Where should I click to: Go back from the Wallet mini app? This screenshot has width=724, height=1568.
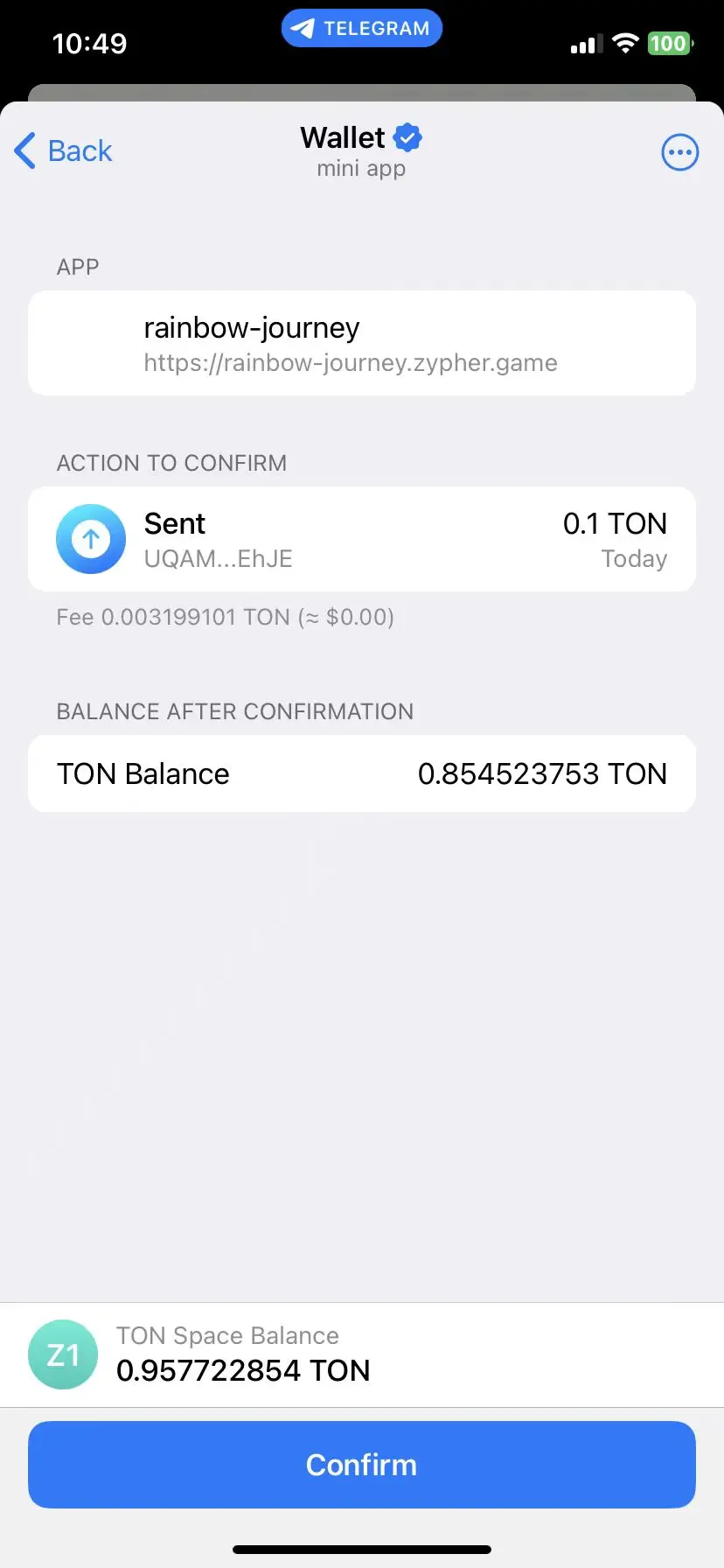click(x=64, y=151)
